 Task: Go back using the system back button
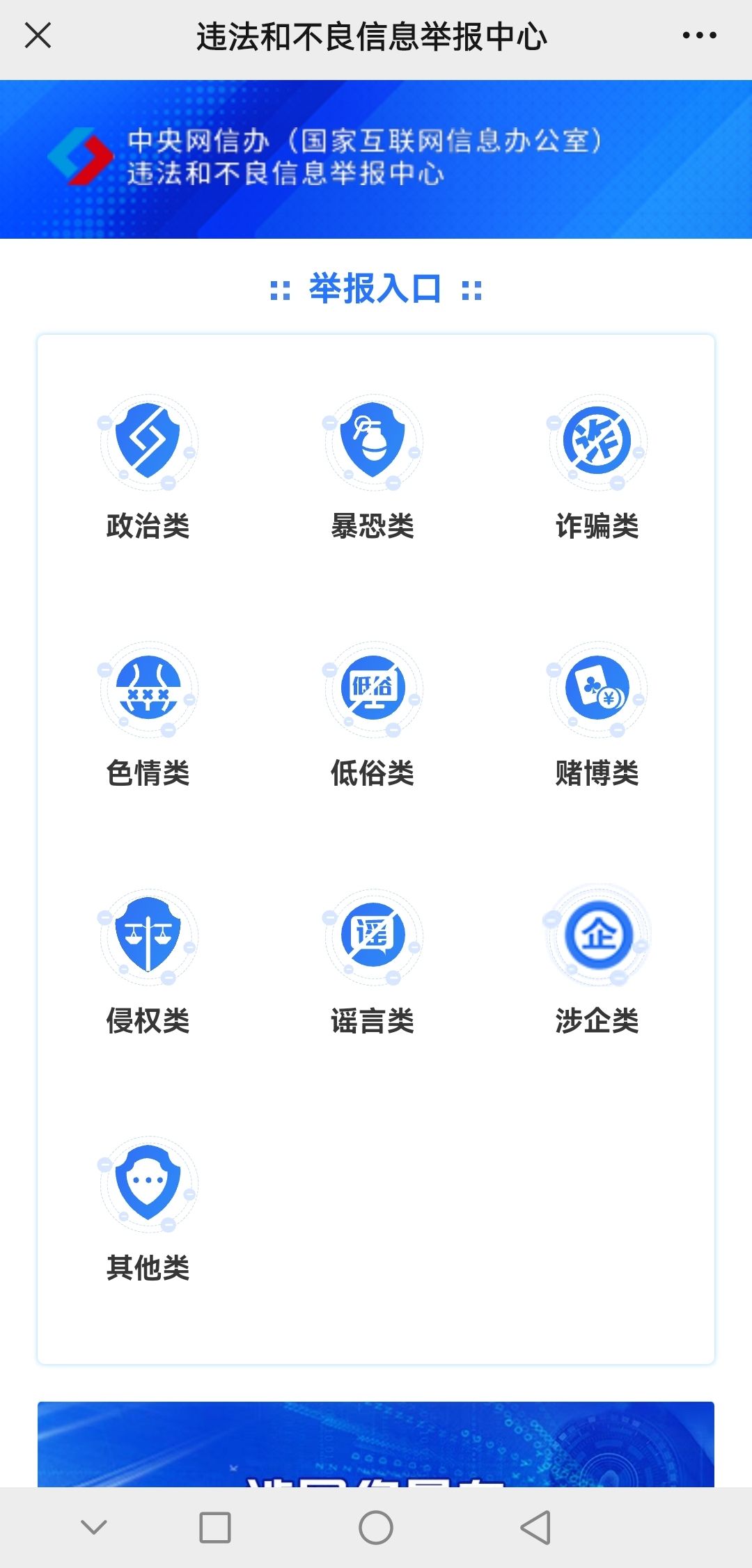(536, 1528)
